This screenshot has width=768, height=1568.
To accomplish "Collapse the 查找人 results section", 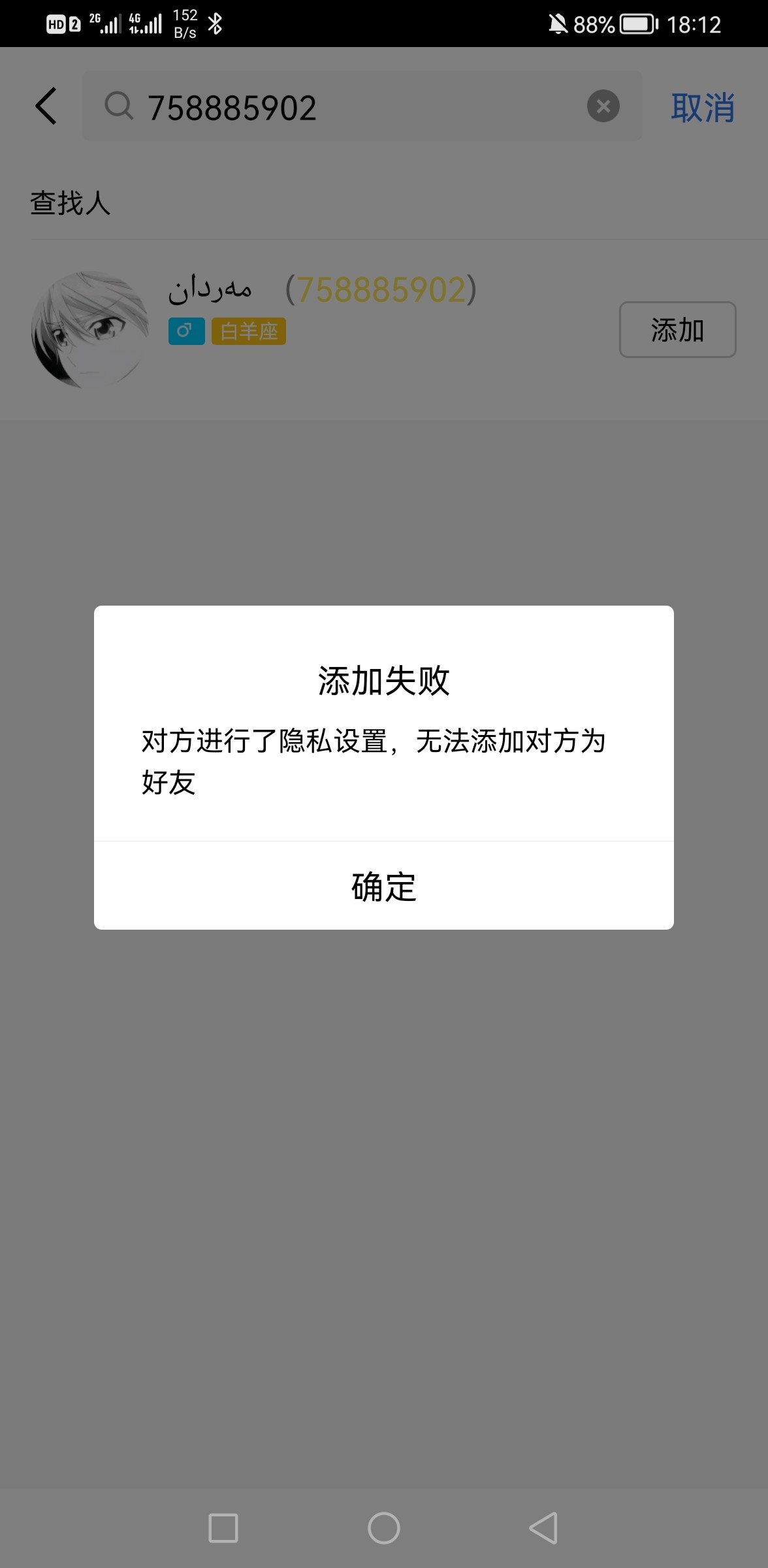I will coord(70,203).
